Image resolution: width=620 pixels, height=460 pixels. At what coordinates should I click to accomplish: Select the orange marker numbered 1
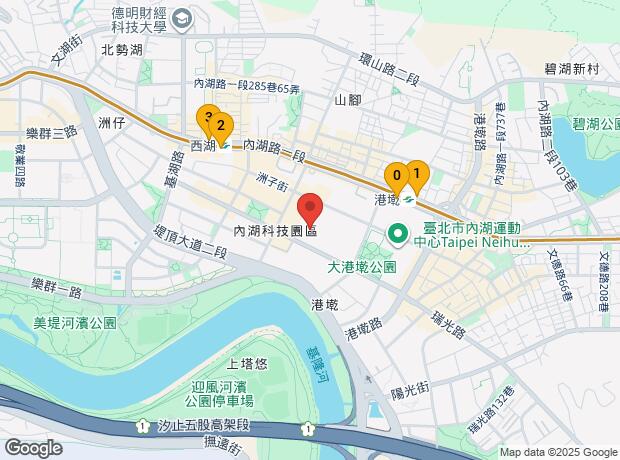[x=417, y=176]
